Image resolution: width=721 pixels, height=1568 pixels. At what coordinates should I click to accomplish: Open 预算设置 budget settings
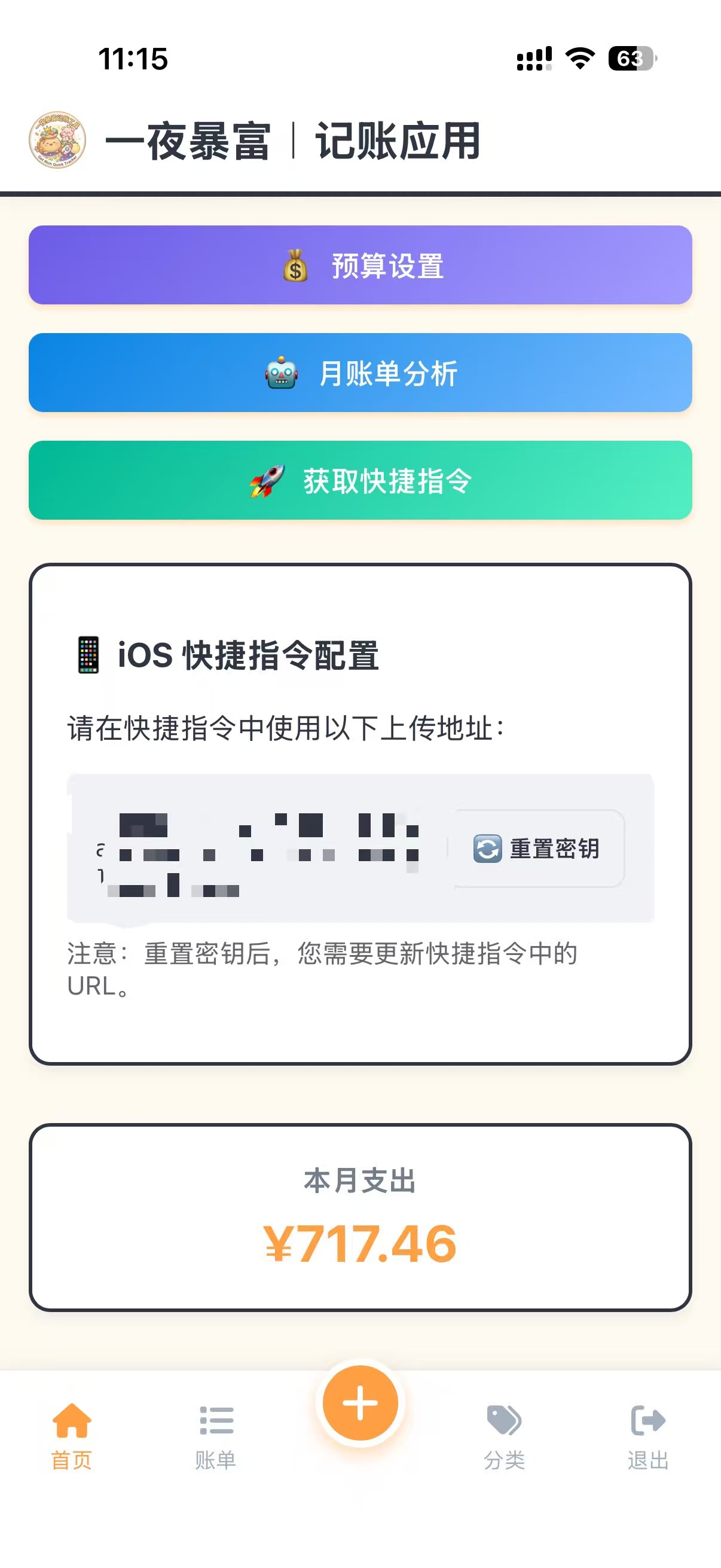point(360,266)
